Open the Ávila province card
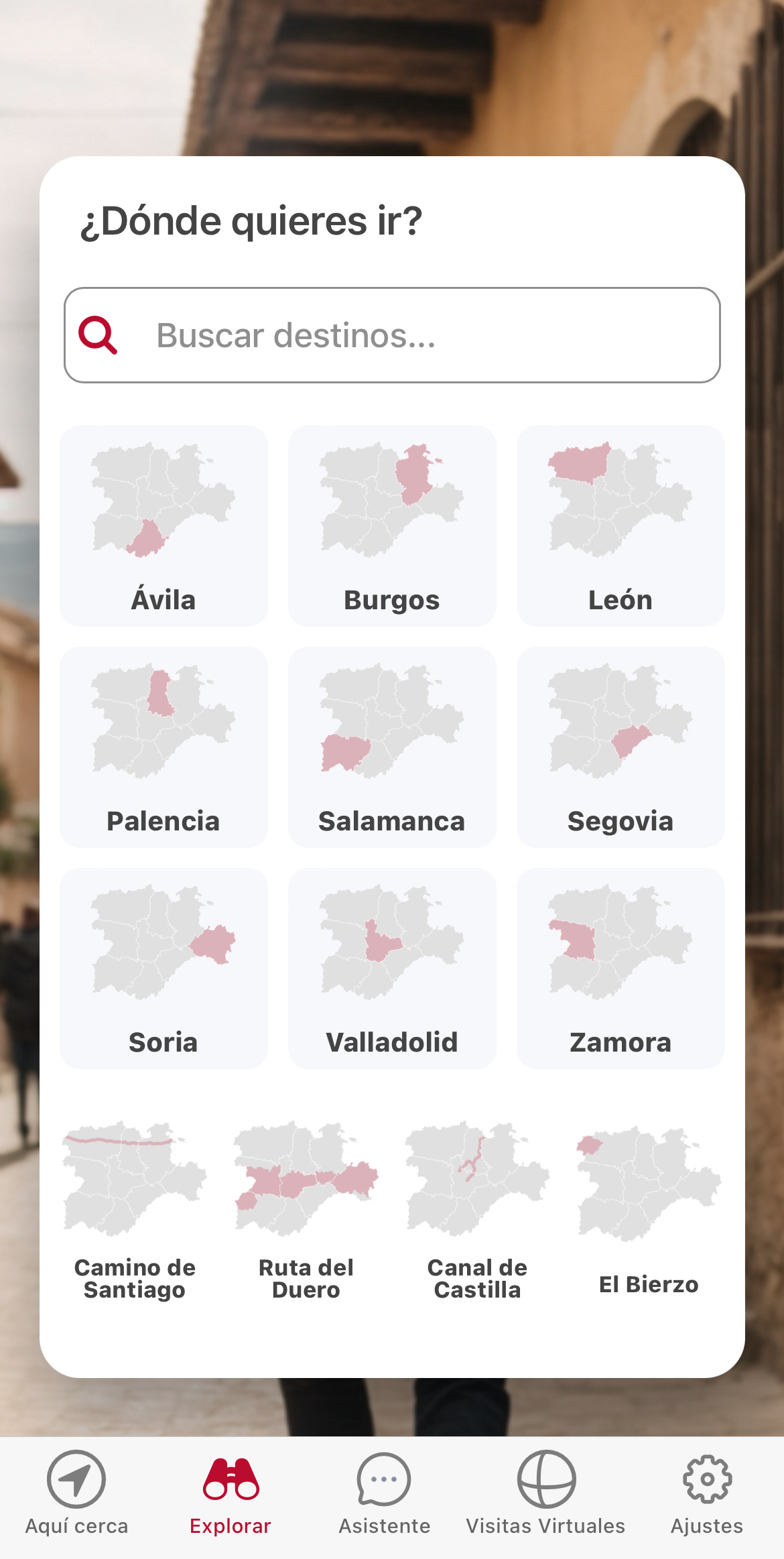The height and width of the screenshot is (1559, 784). click(x=164, y=525)
